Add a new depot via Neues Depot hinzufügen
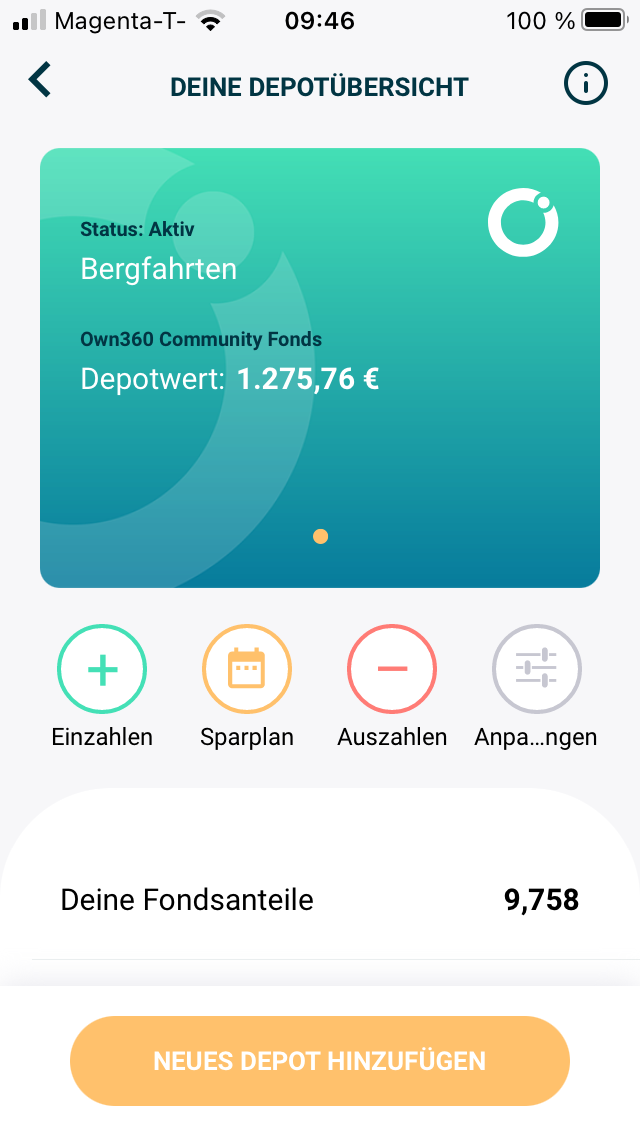Image resolution: width=640 pixels, height=1136 pixels. point(320,1061)
